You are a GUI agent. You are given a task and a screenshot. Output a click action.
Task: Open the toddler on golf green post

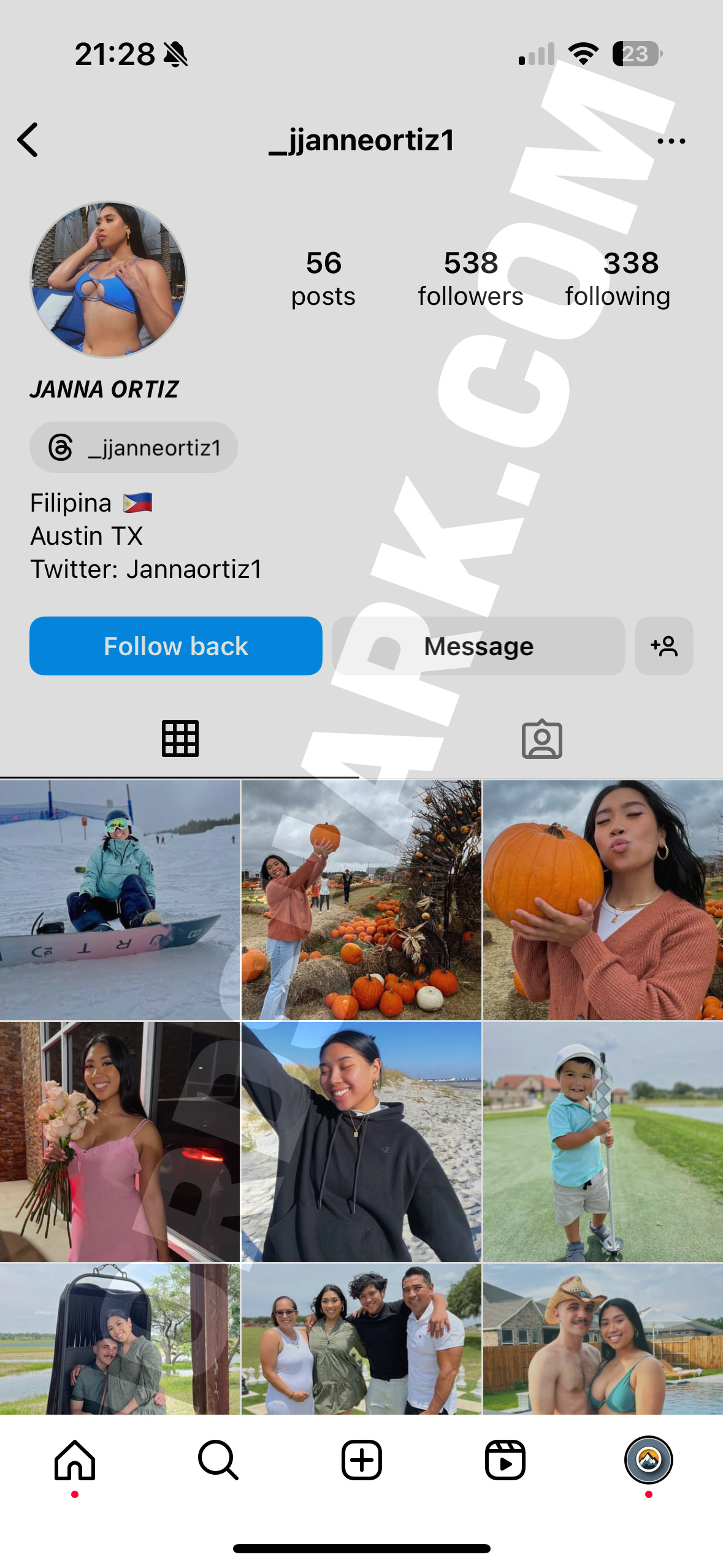pyautogui.click(x=603, y=1142)
